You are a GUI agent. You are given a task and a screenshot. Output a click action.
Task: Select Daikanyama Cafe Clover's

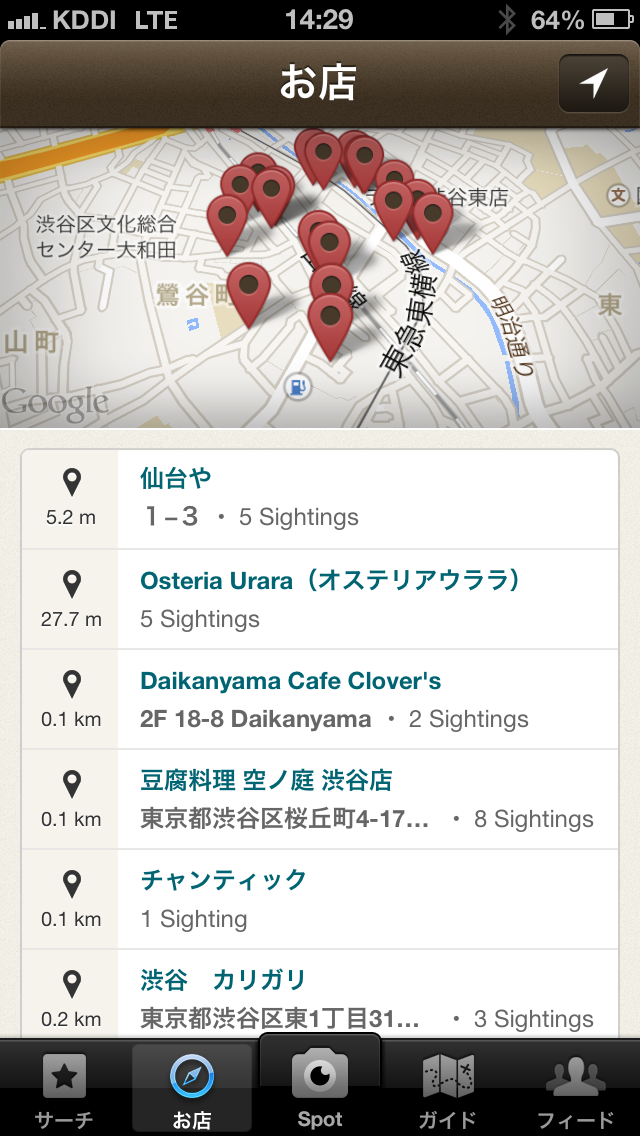point(320,699)
